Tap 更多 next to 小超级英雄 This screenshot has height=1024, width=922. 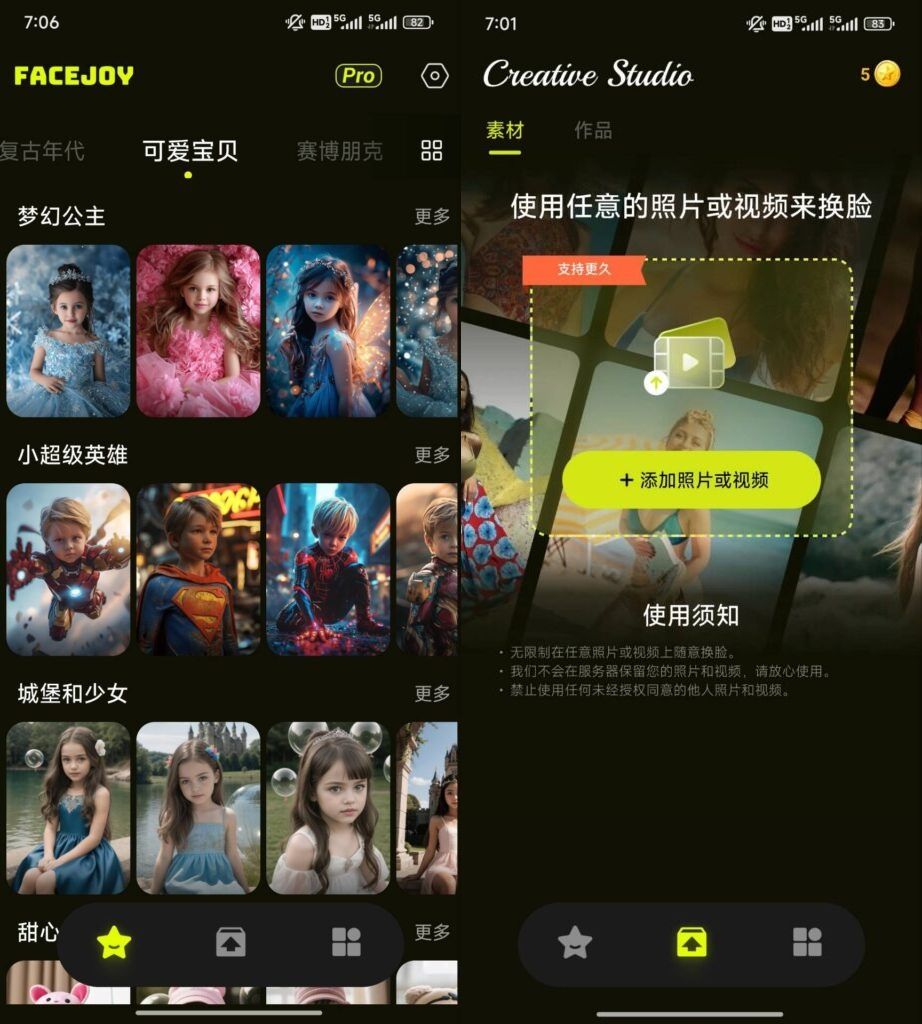click(432, 455)
